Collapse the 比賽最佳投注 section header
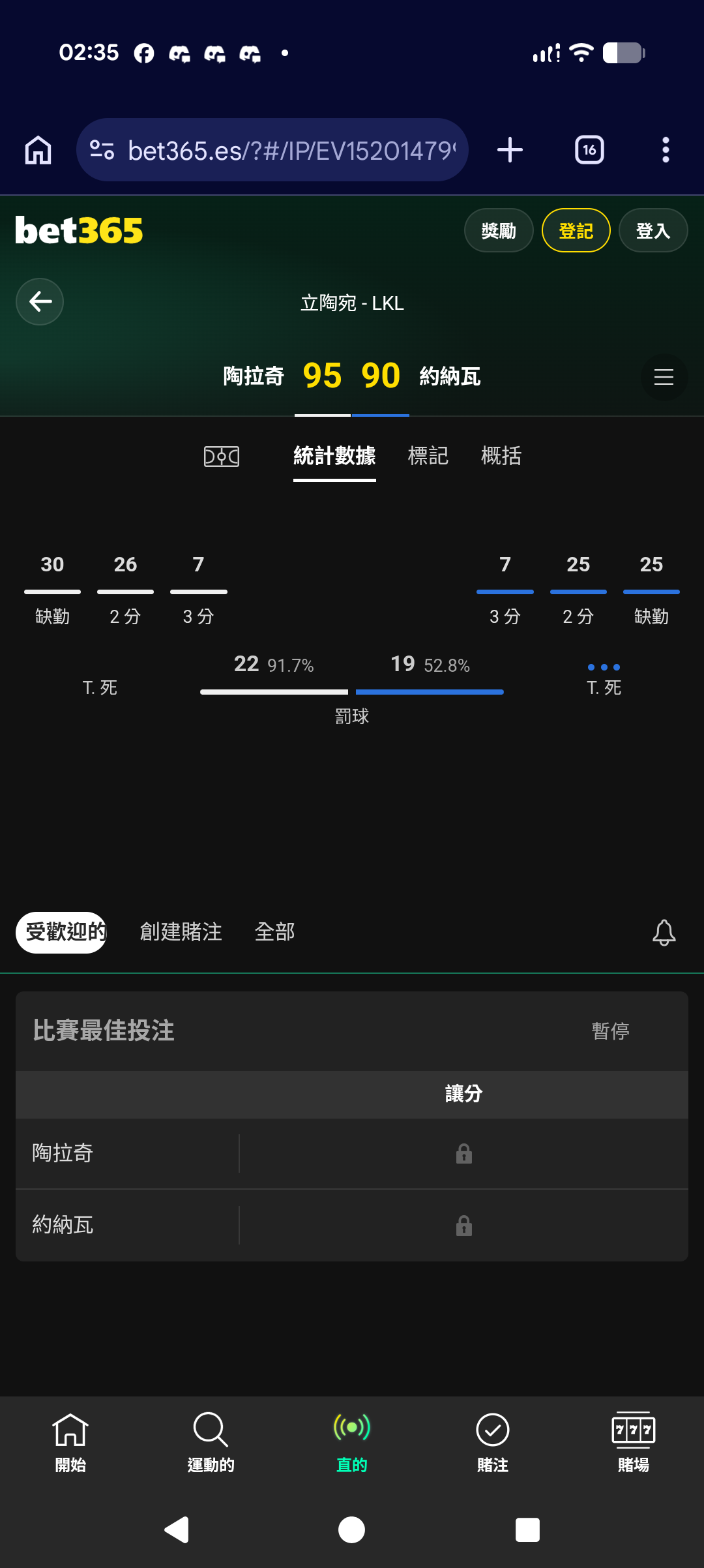Screen dimensions: 704x1568 coord(352,1031)
